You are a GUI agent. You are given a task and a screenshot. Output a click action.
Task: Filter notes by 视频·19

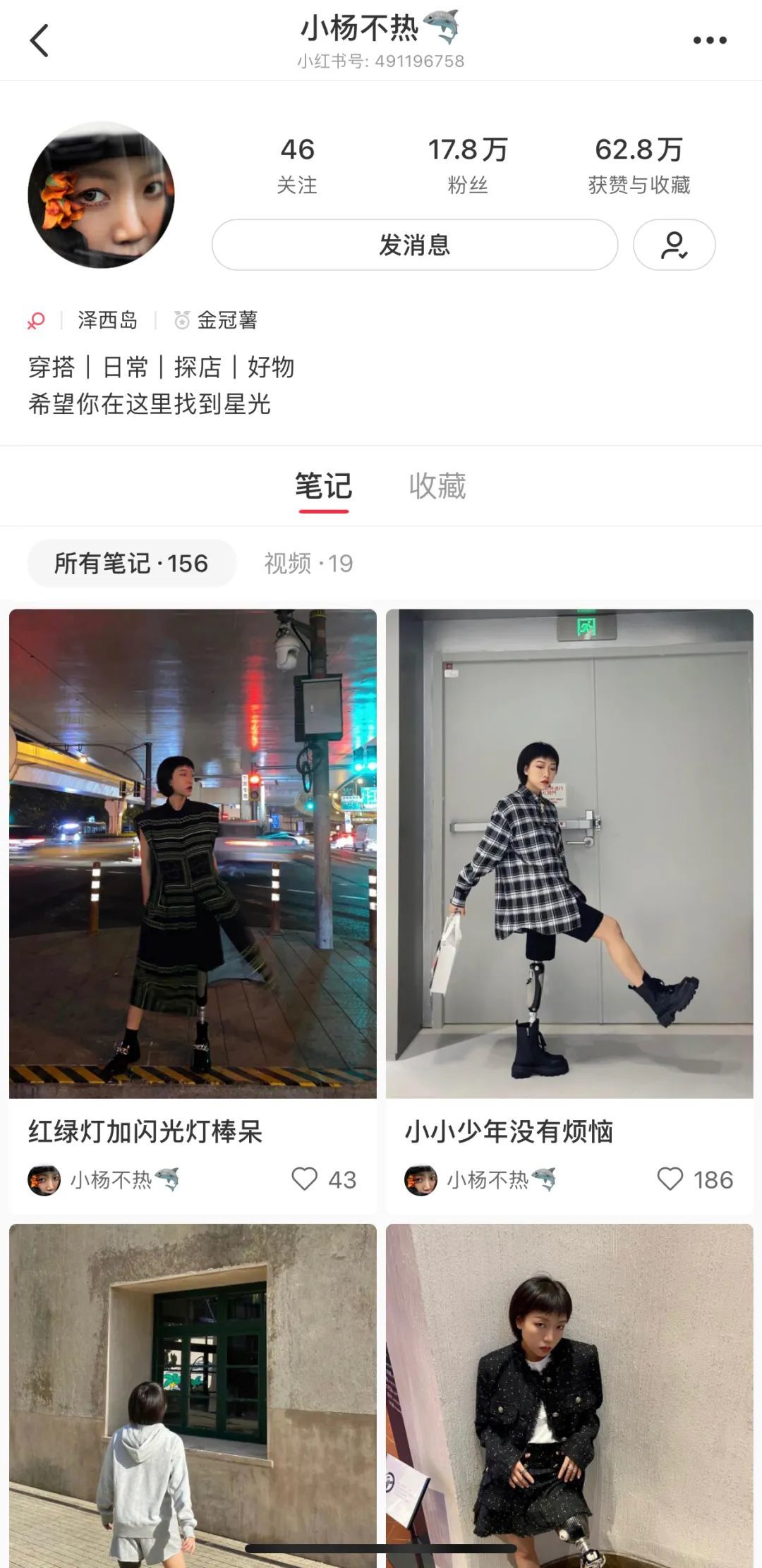coord(308,563)
